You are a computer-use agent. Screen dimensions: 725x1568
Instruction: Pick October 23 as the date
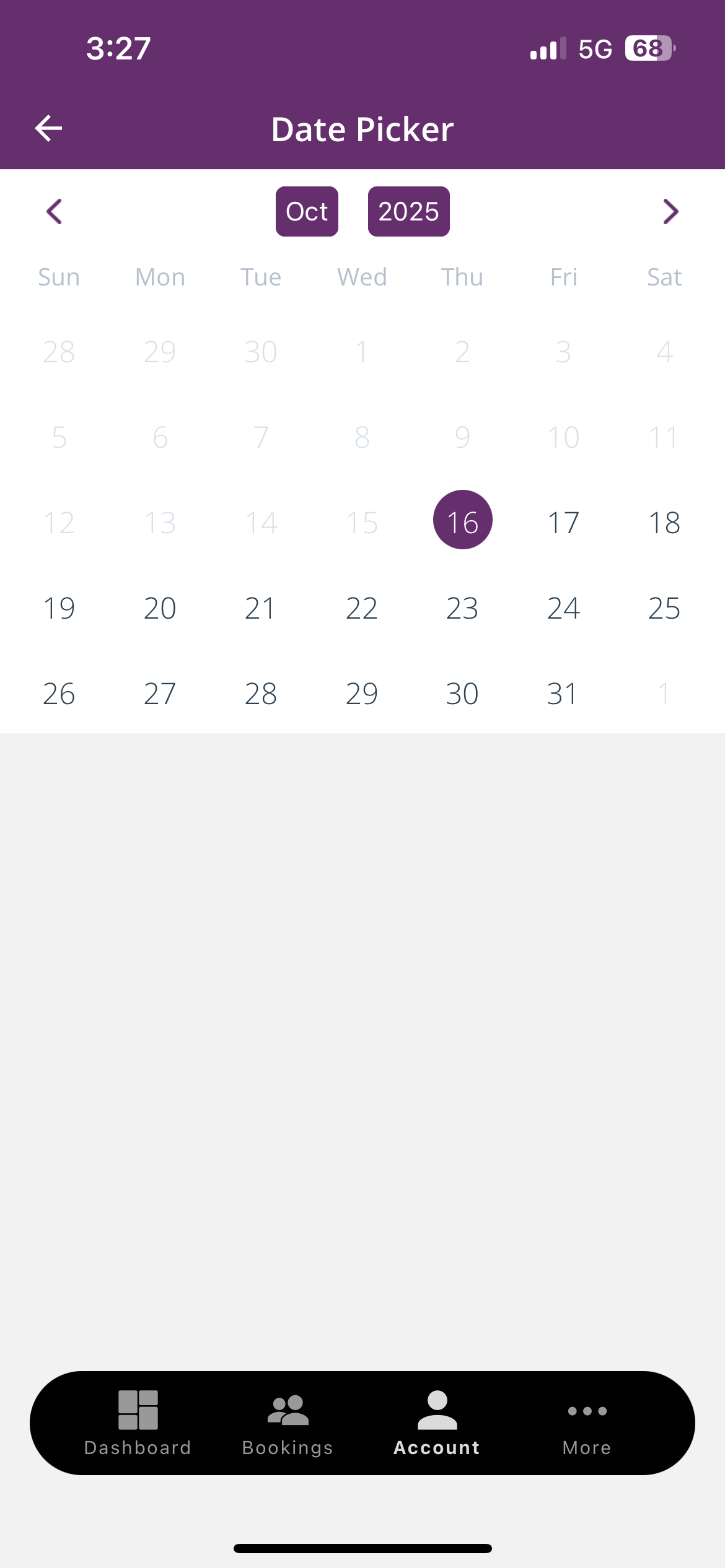[462, 608]
